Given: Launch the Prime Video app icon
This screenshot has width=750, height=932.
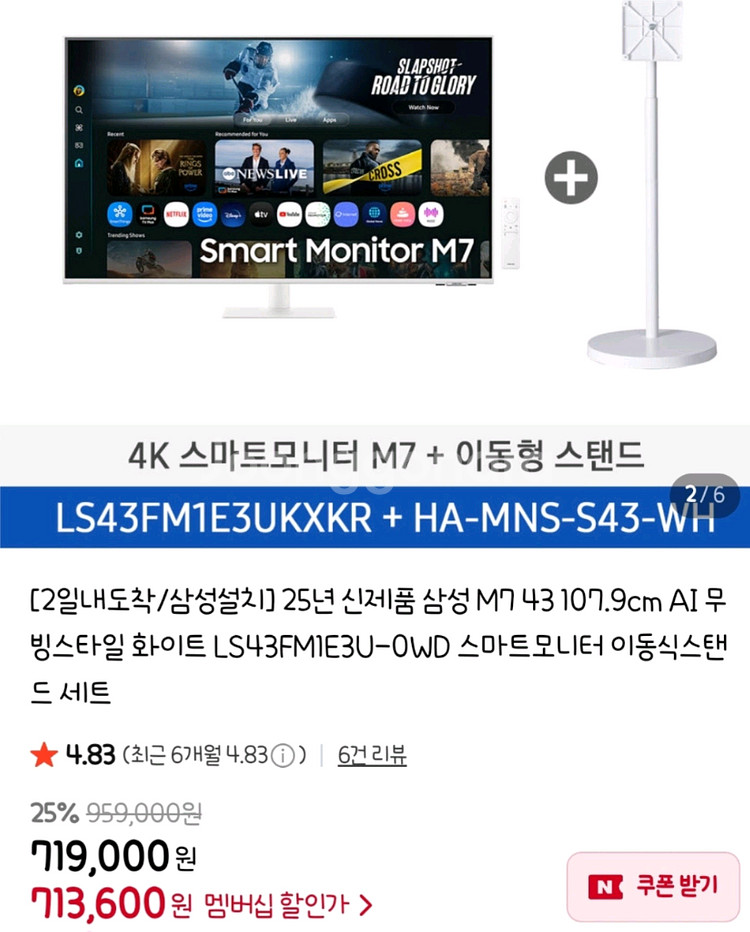Looking at the screenshot, I should pos(203,212).
